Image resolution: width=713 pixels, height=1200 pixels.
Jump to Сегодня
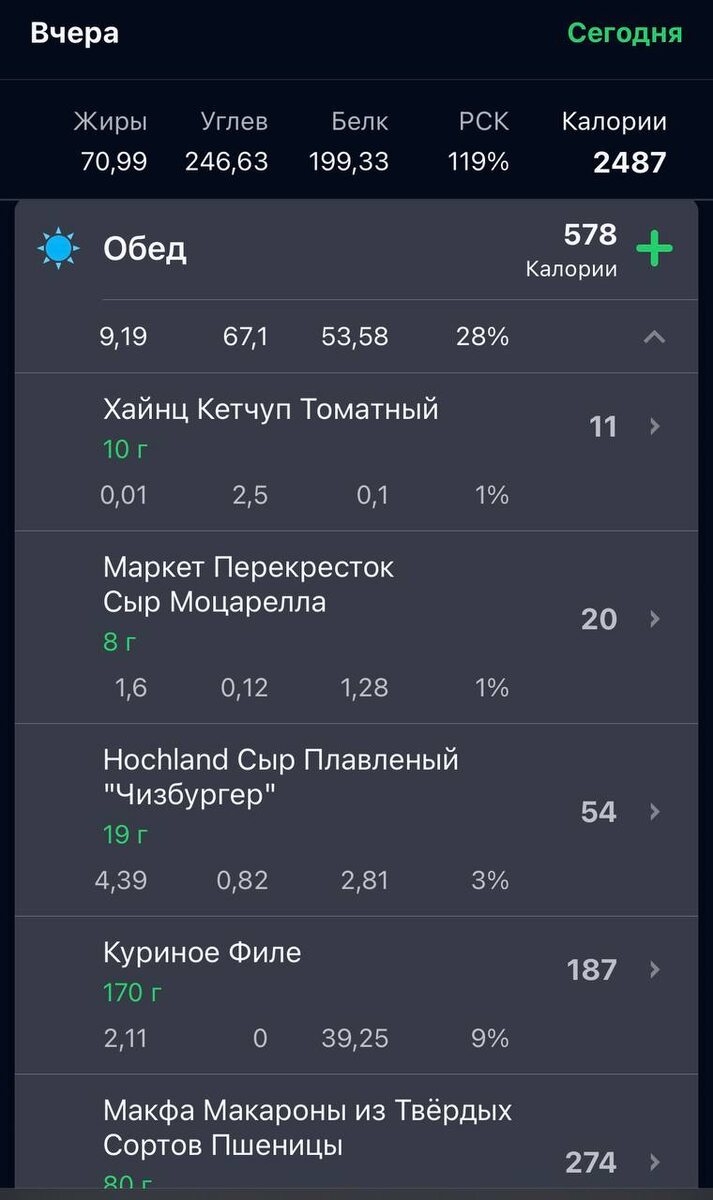click(x=624, y=33)
